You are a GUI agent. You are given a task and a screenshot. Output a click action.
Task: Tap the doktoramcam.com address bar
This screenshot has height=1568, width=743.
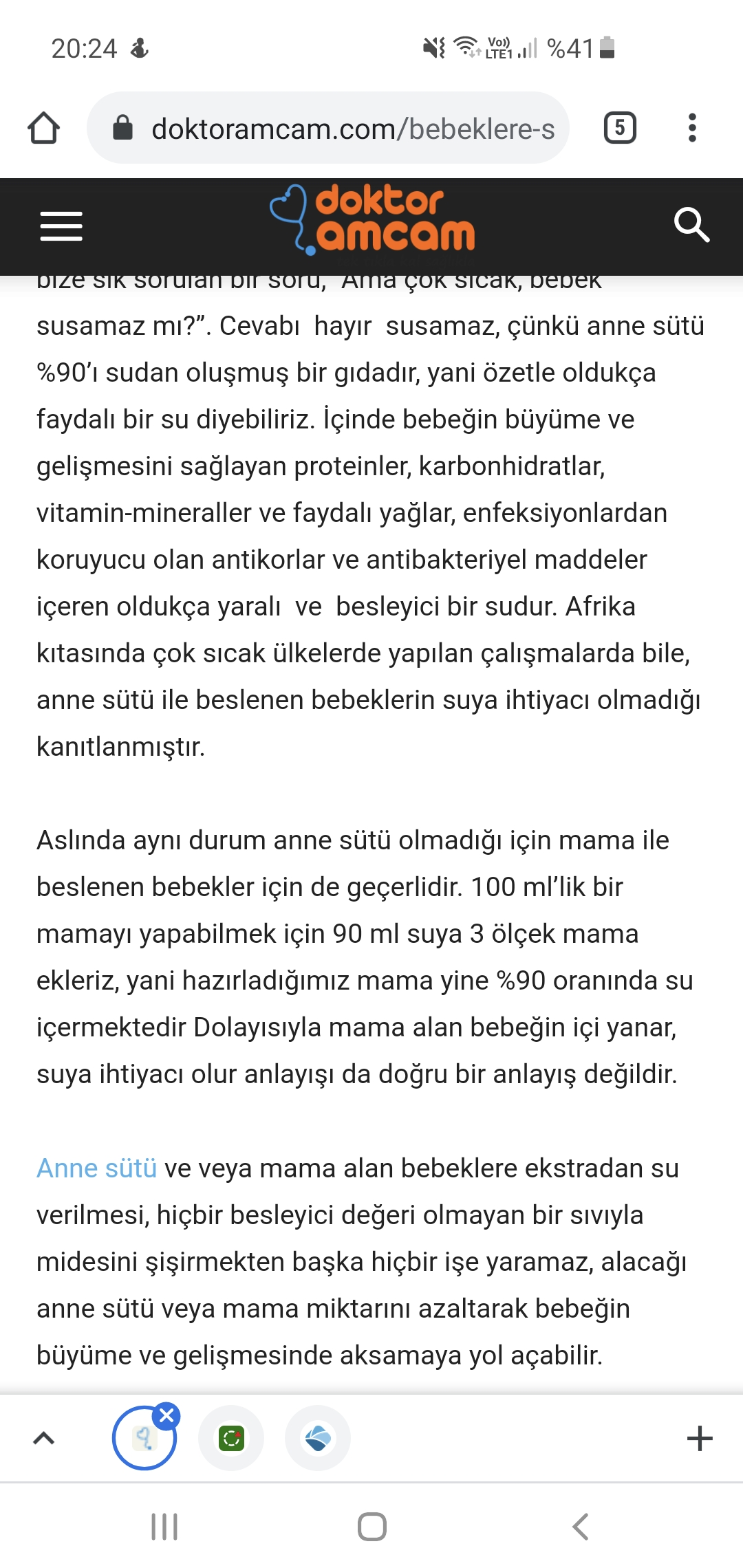pos(337,129)
